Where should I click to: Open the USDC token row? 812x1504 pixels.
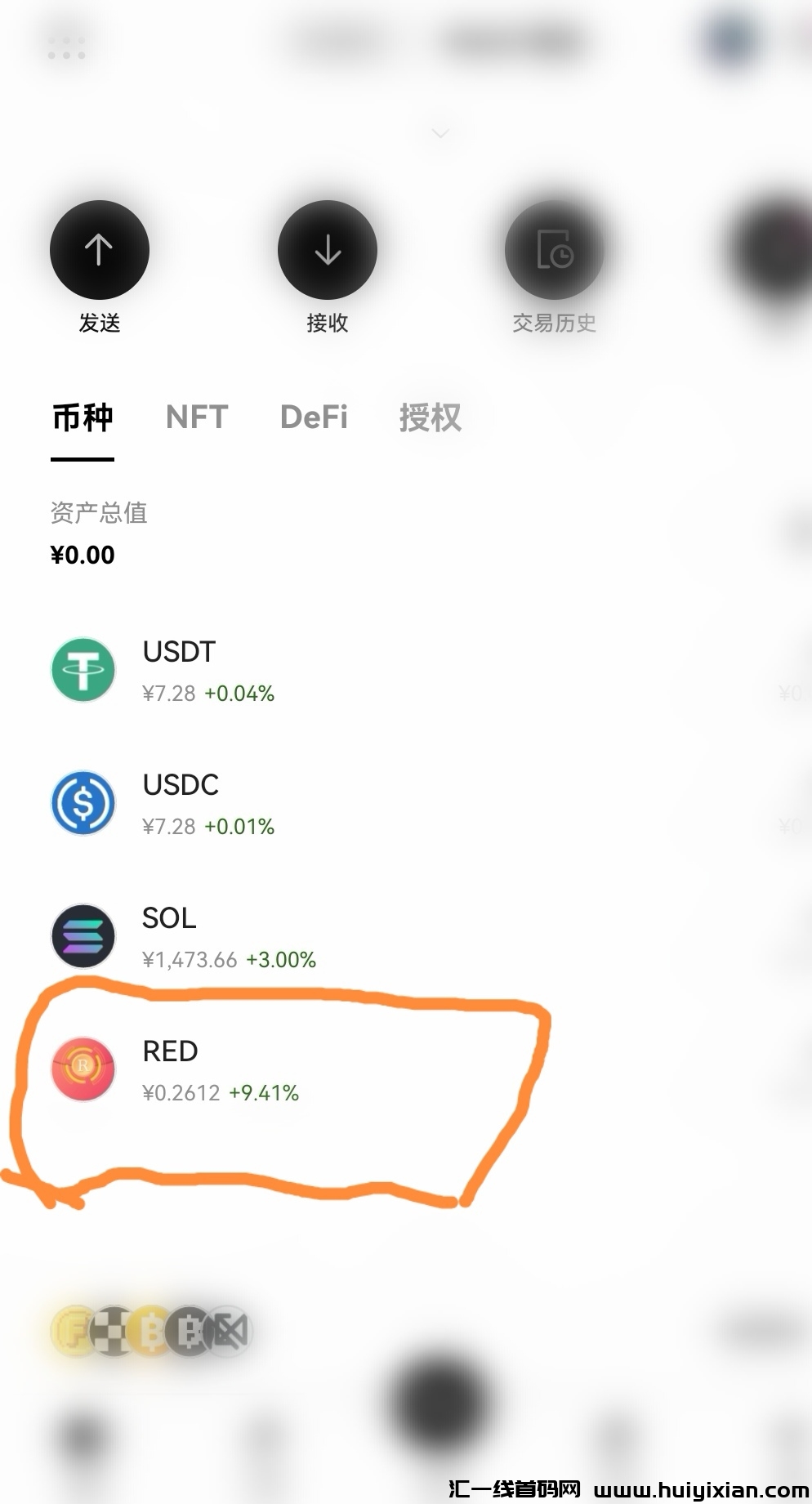coord(406,804)
